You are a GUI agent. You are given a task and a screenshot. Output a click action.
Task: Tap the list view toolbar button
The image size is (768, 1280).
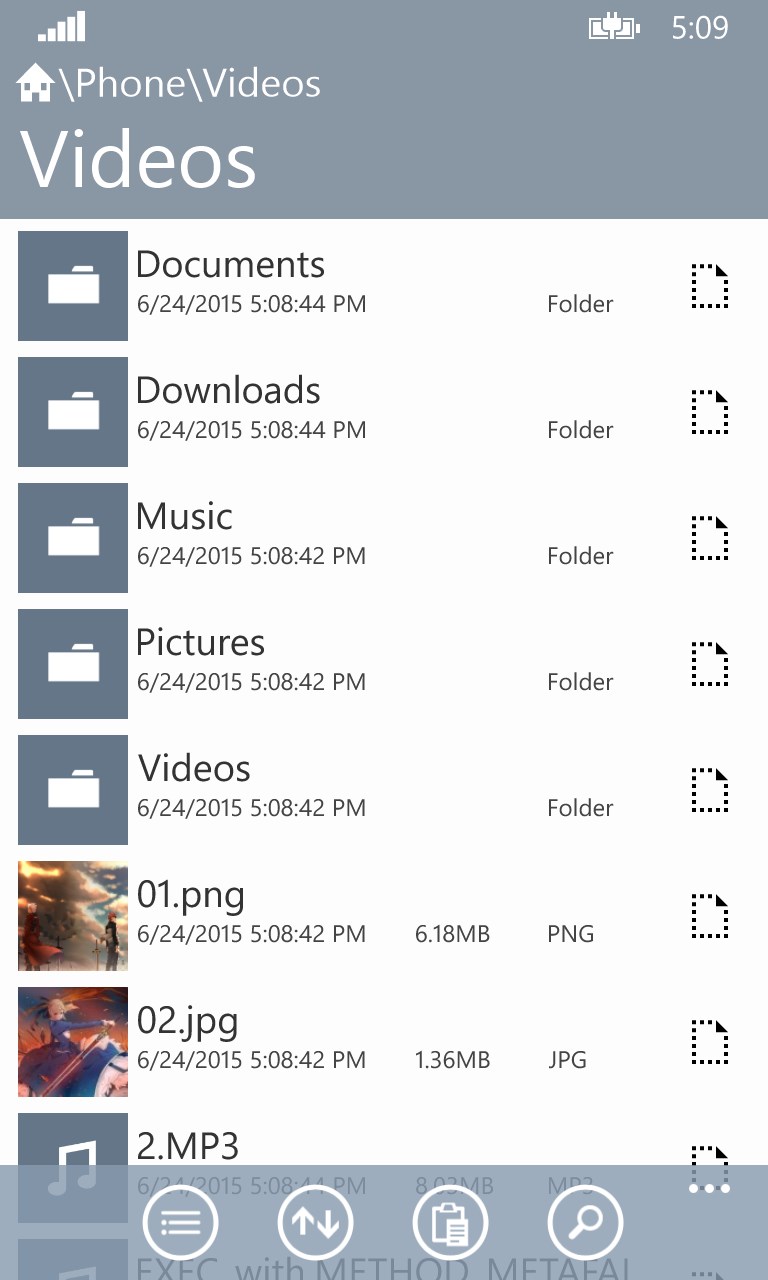point(181,1222)
